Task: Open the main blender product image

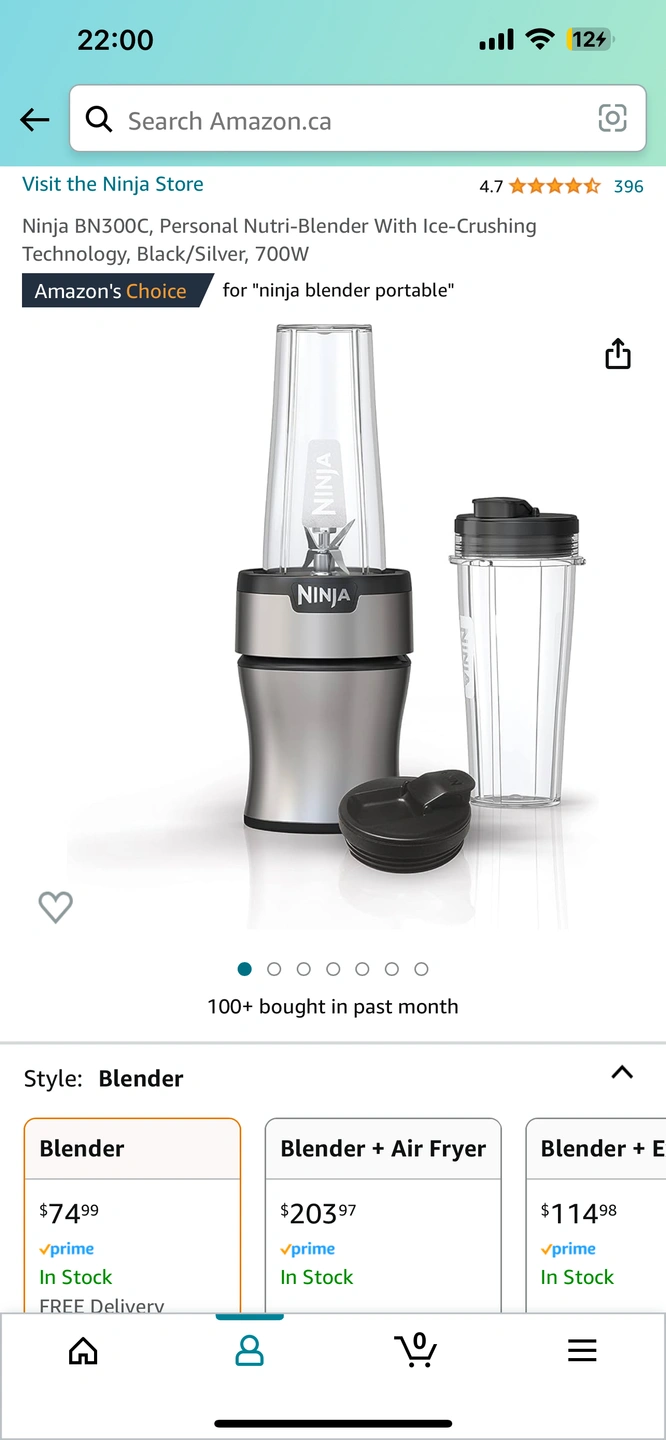Action: (333, 620)
